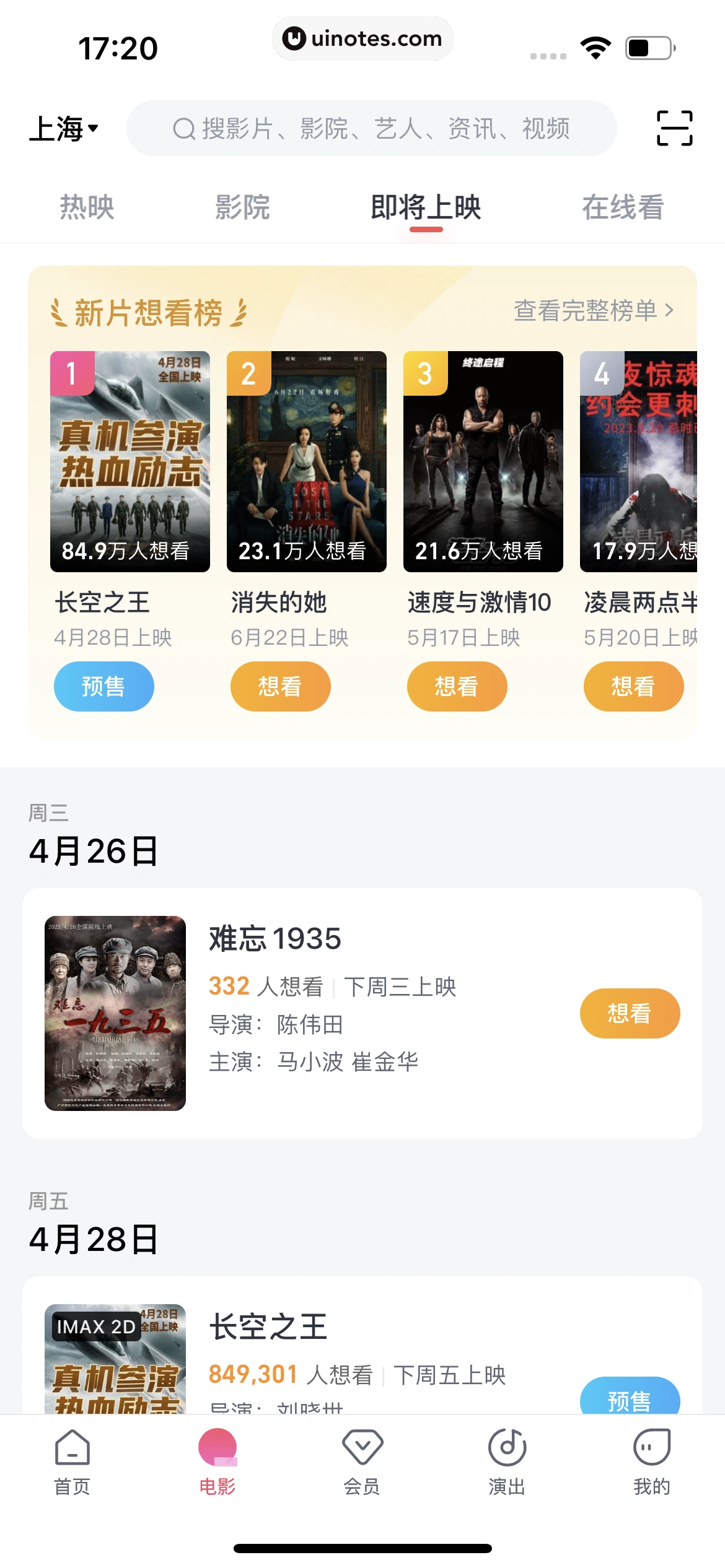Tap 预售 under 长空之王 in ranking
The width and height of the screenshot is (725, 1568).
click(x=104, y=686)
